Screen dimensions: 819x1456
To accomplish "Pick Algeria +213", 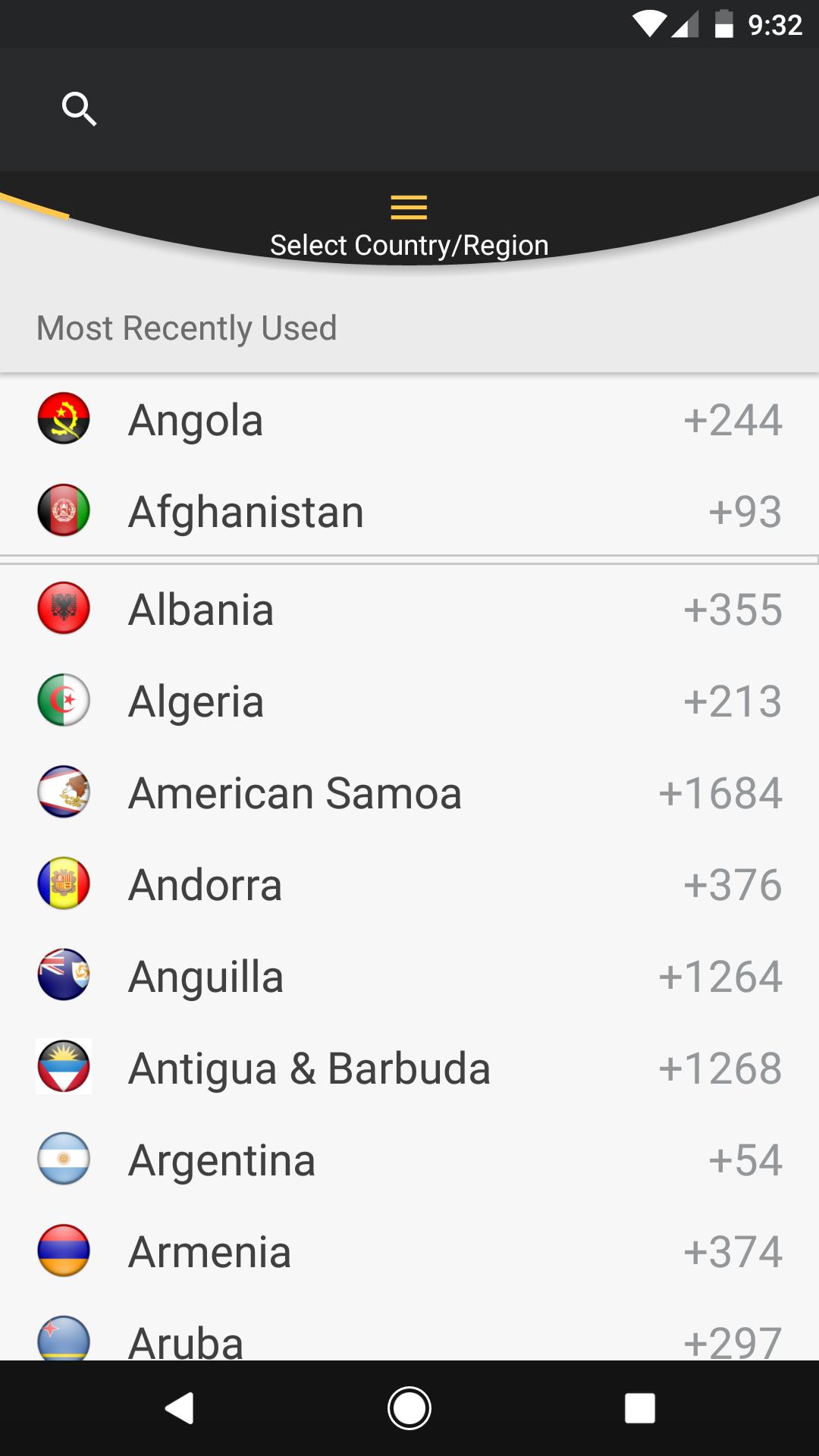I will [409, 701].
